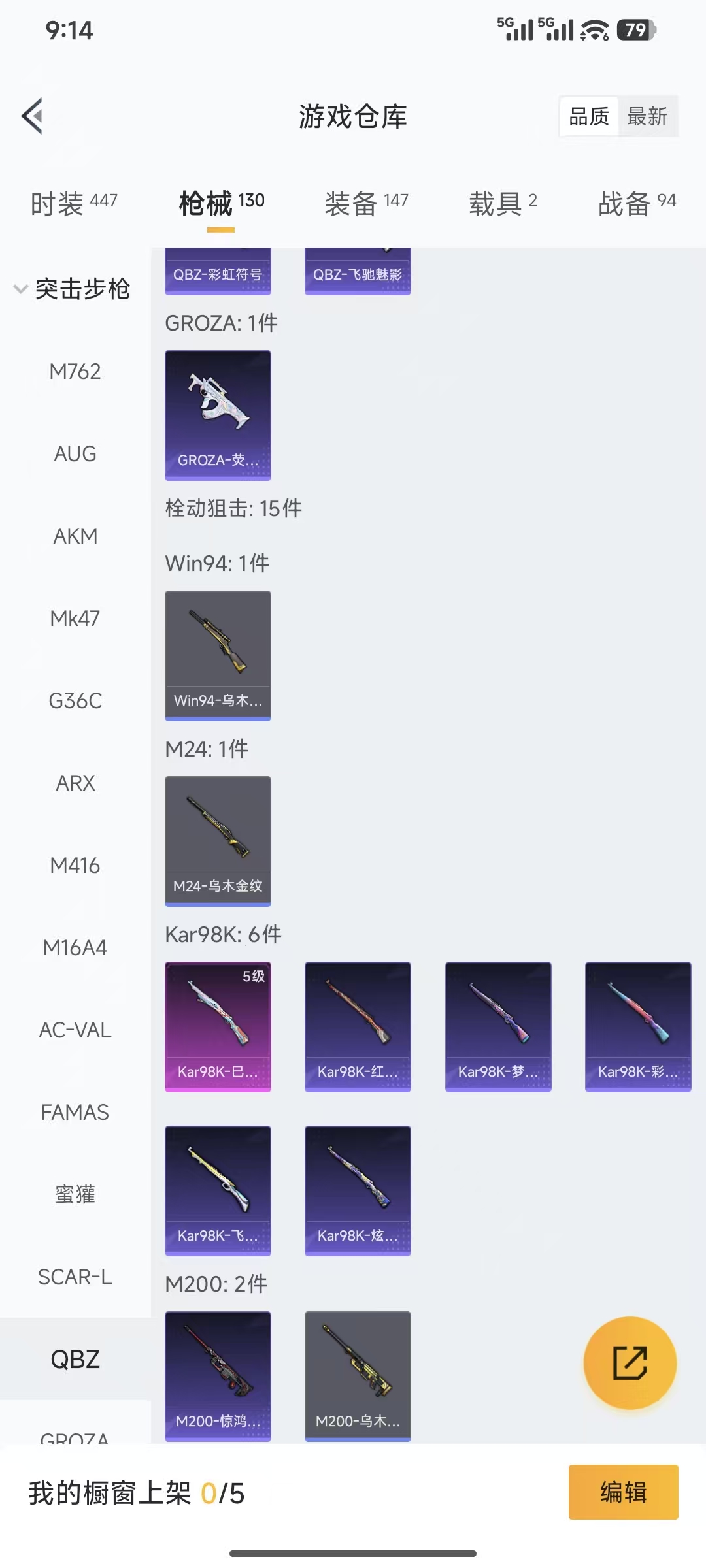Image resolution: width=706 pixels, height=1568 pixels.
Task: Go back using the top-left arrow
Action: [33, 116]
